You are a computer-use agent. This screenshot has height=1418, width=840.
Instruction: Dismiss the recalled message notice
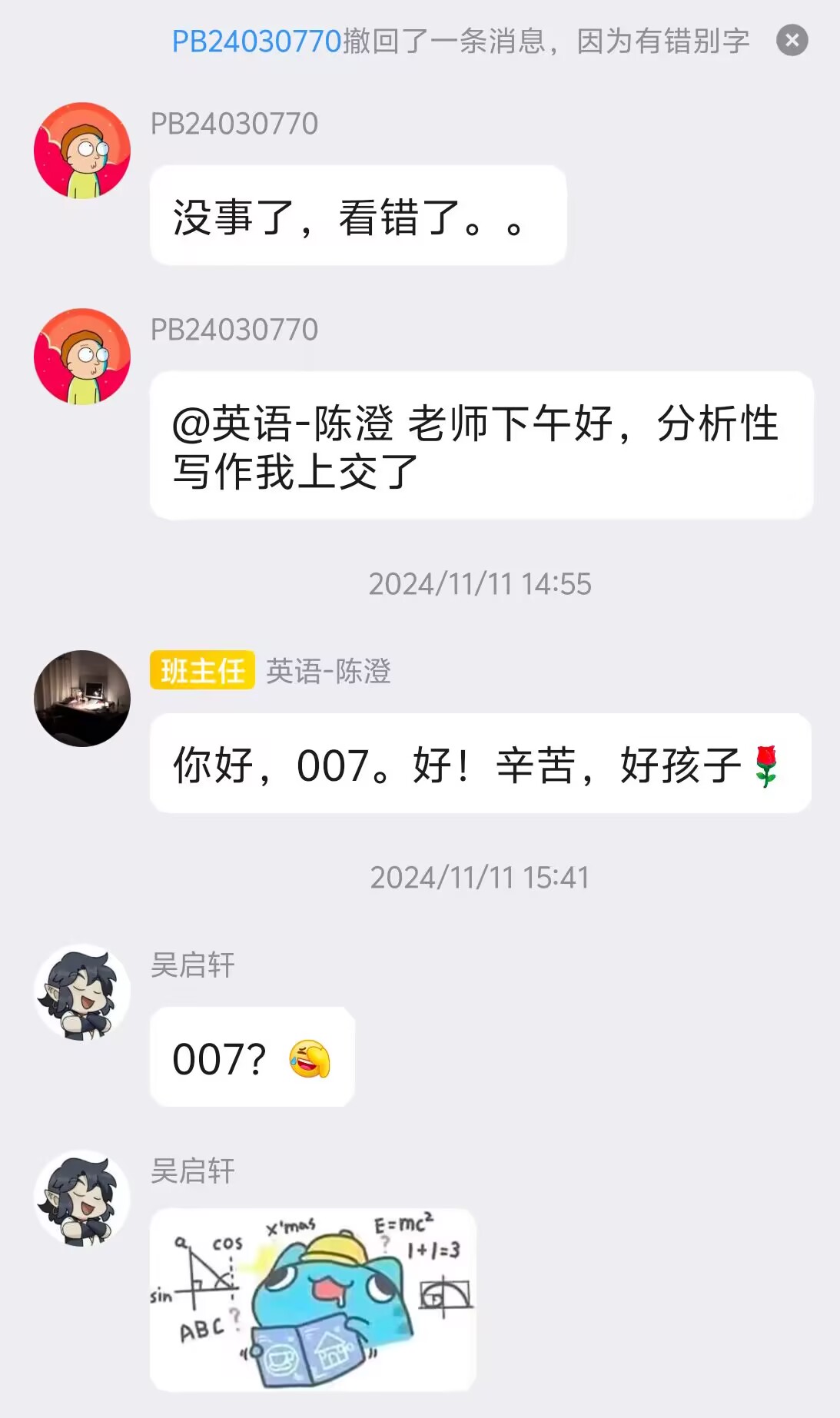tap(792, 41)
